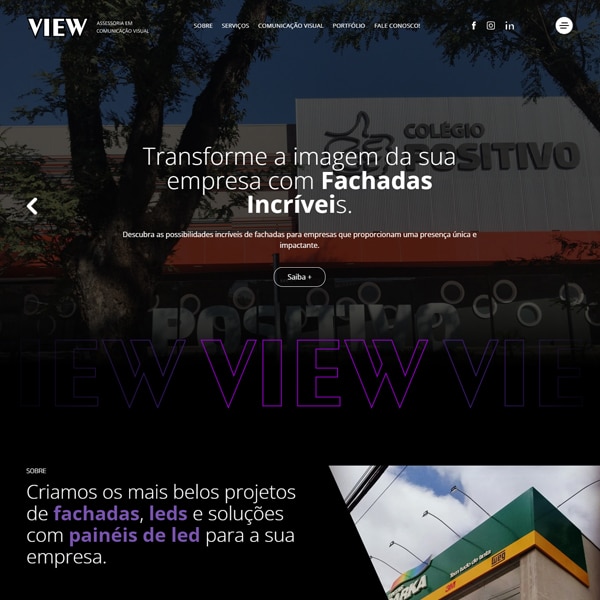Go to the Sobre section
The image size is (600, 600).
[x=203, y=26]
